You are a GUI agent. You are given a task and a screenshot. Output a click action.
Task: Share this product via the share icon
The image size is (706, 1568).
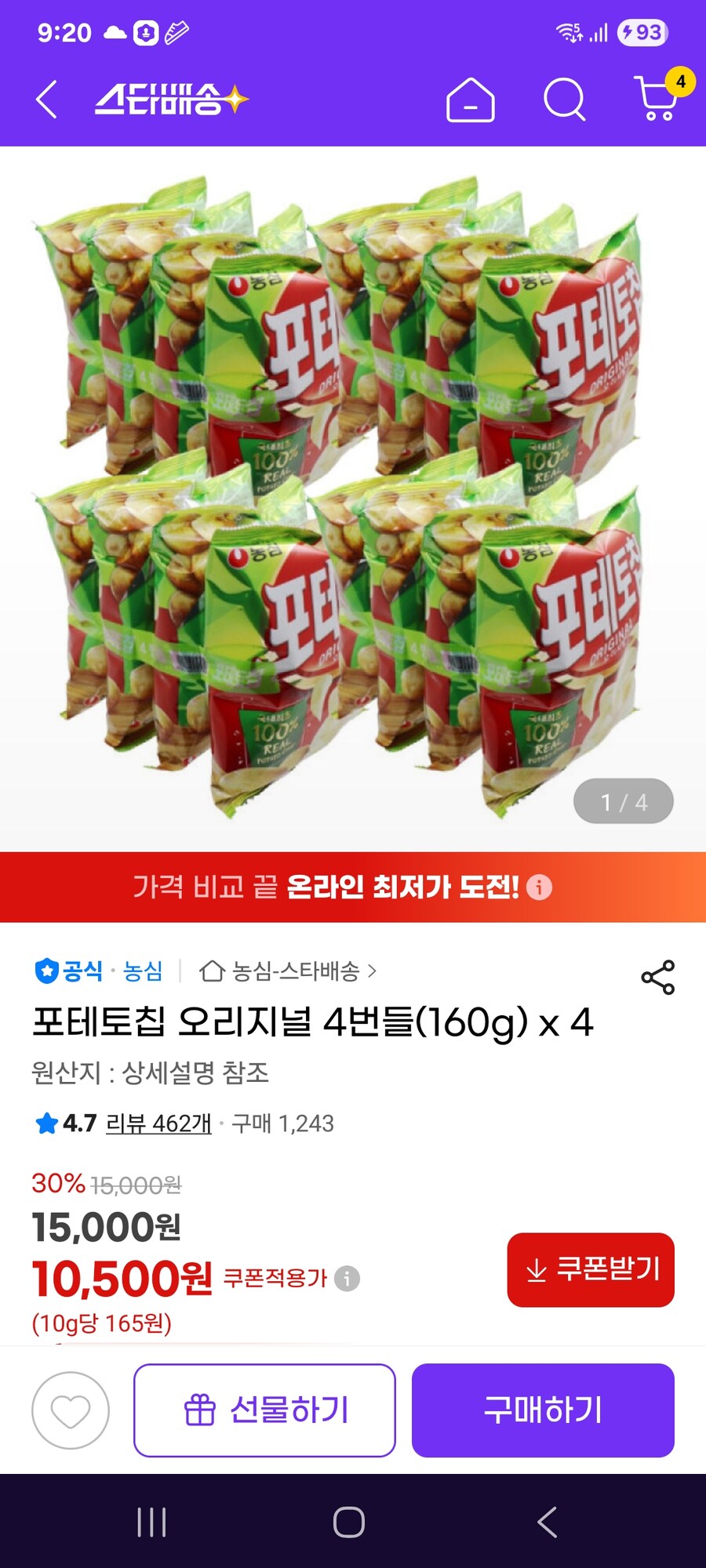point(660,976)
